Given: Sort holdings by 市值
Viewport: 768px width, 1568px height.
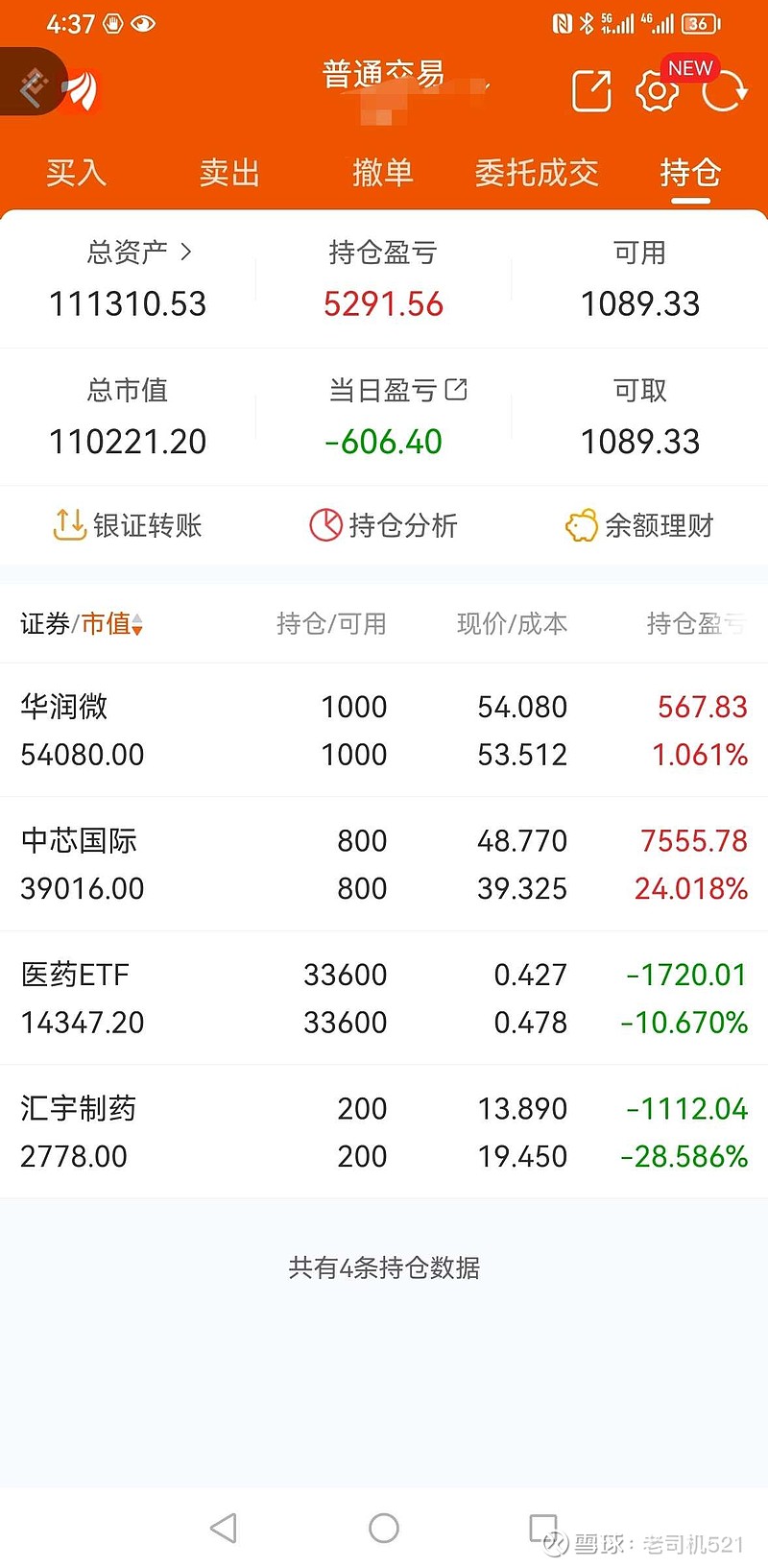Looking at the screenshot, I should click(x=112, y=624).
